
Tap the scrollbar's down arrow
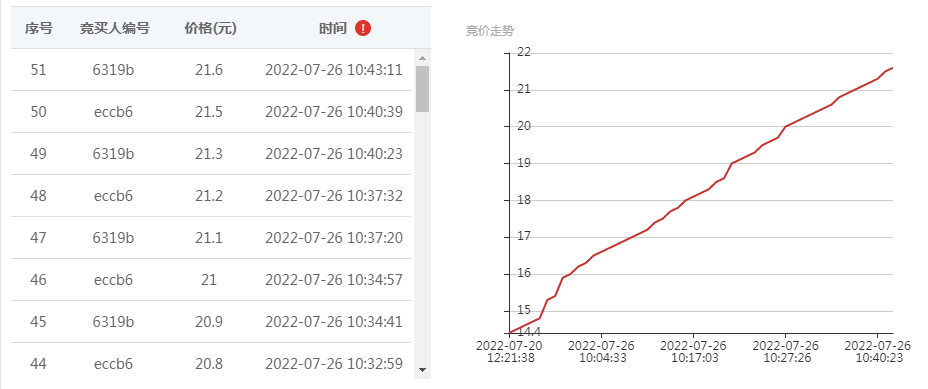coord(422,369)
